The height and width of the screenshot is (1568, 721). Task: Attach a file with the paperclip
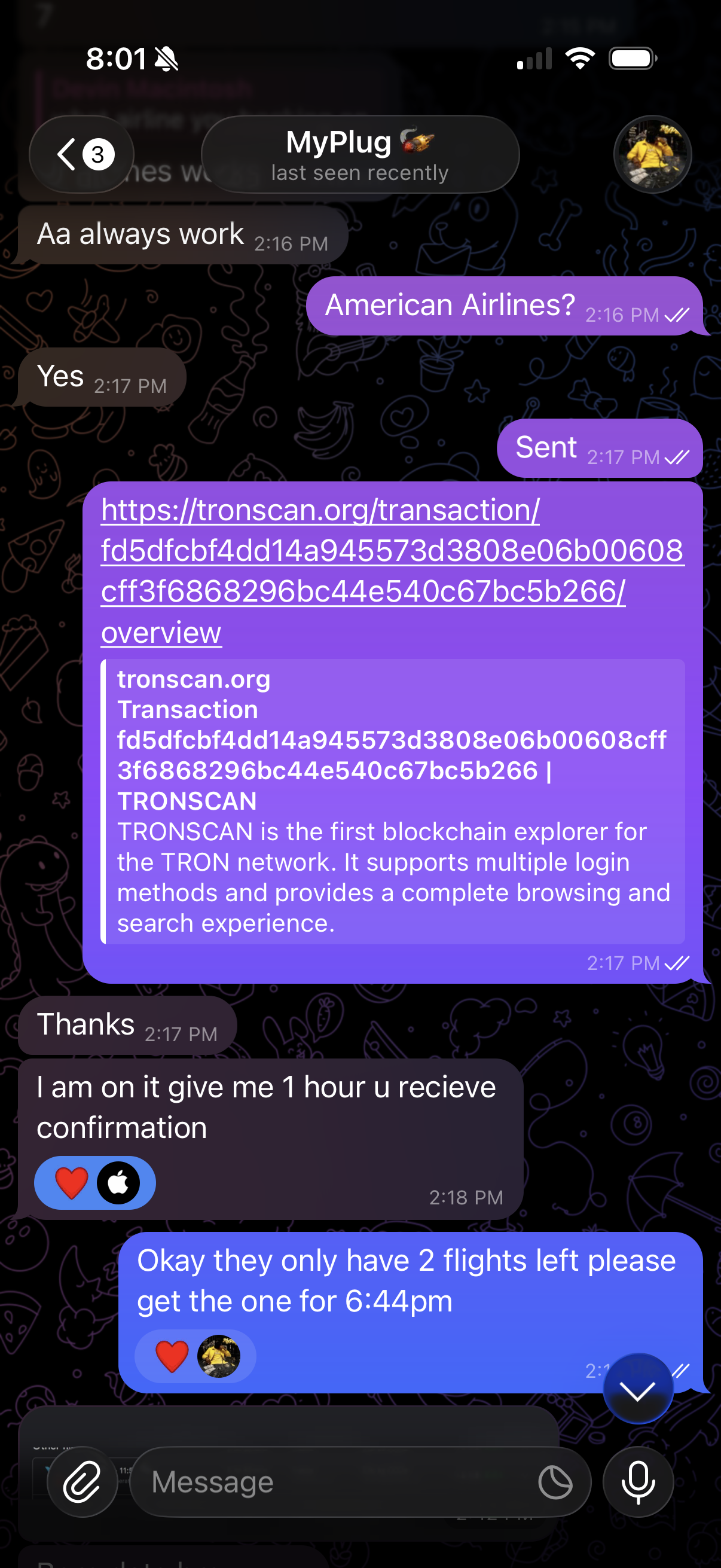tap(82, 1481)
